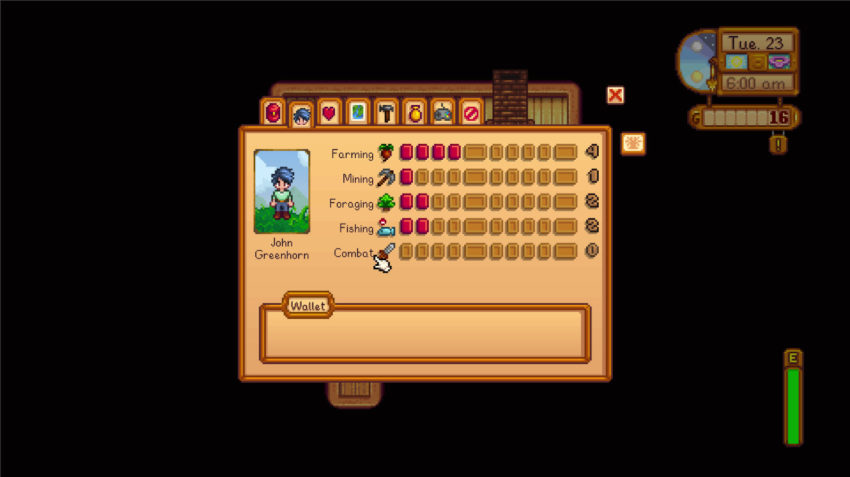Switch to the inventory backpack tab

[273, 111]
